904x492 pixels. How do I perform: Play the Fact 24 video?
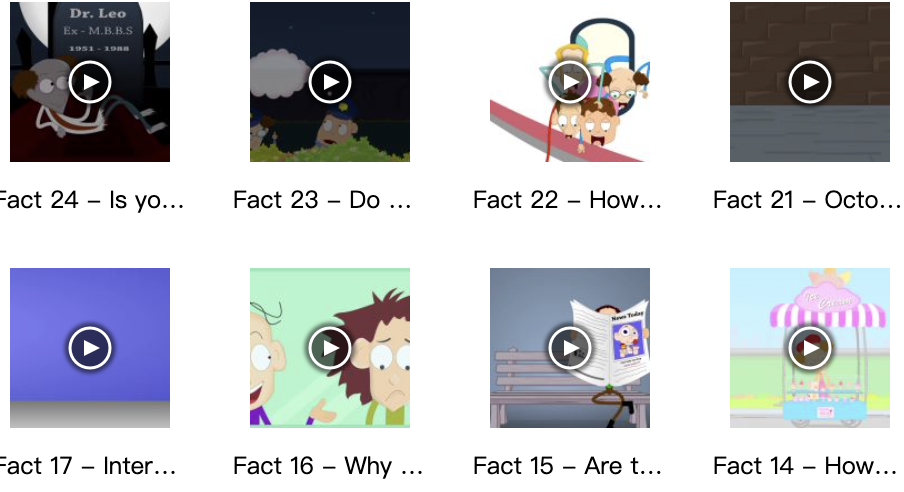click(x=90, y=82)
